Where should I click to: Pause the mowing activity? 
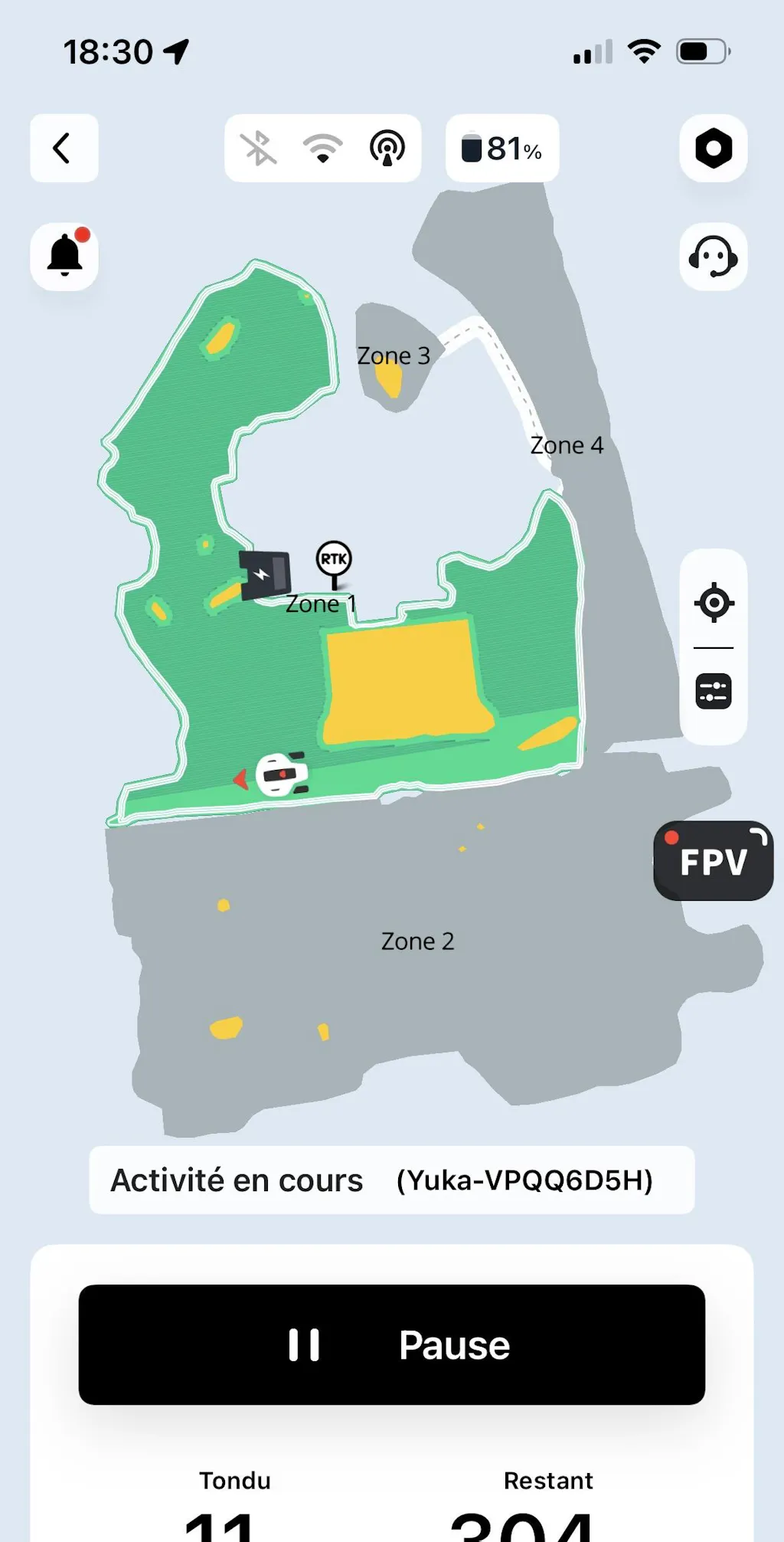tap(392, 1344)
